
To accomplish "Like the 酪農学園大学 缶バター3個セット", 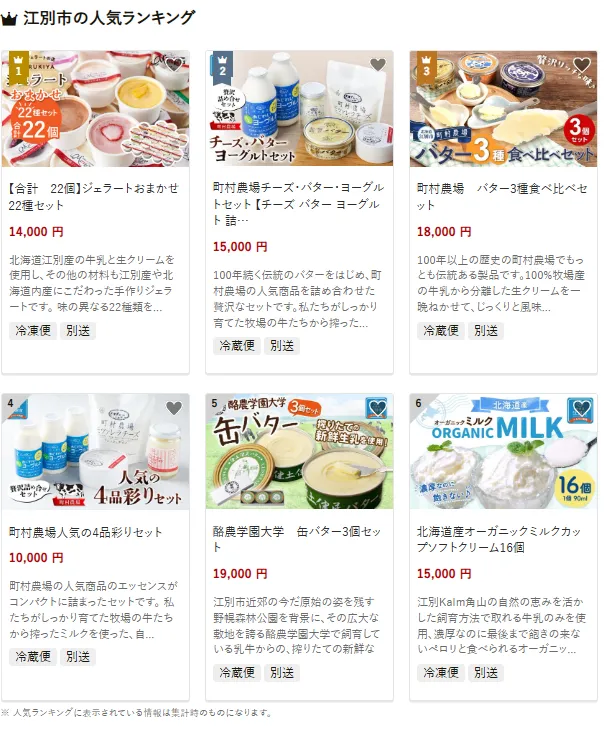I will 377,408.
